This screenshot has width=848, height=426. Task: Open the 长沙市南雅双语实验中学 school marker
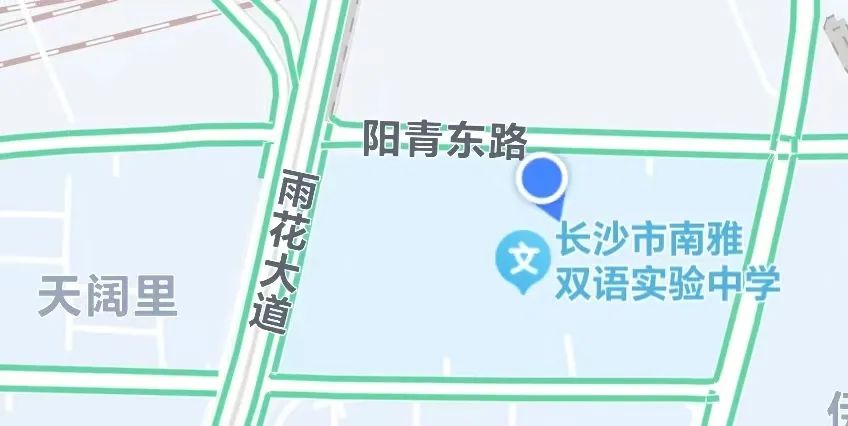tap(523, 260)
